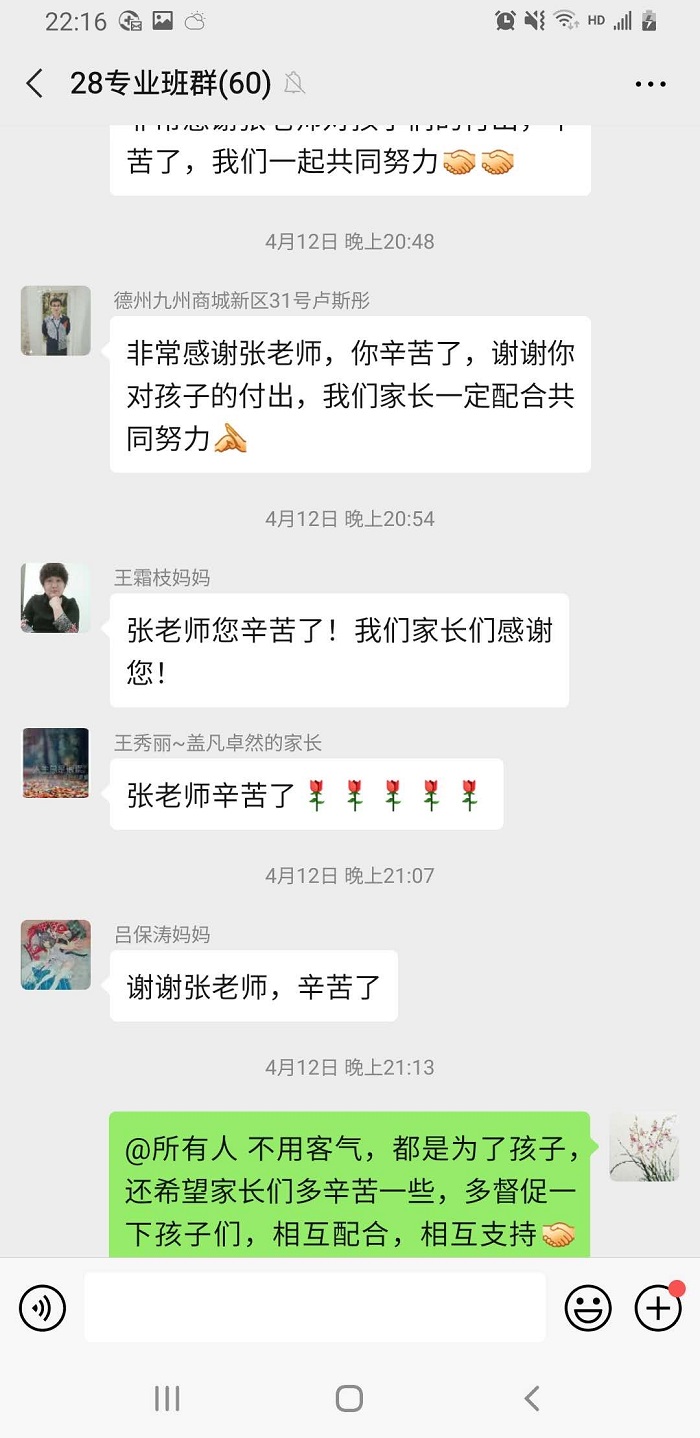Focus the message text field
The width and height of the screenshot is (700, 1438).
315,1307
